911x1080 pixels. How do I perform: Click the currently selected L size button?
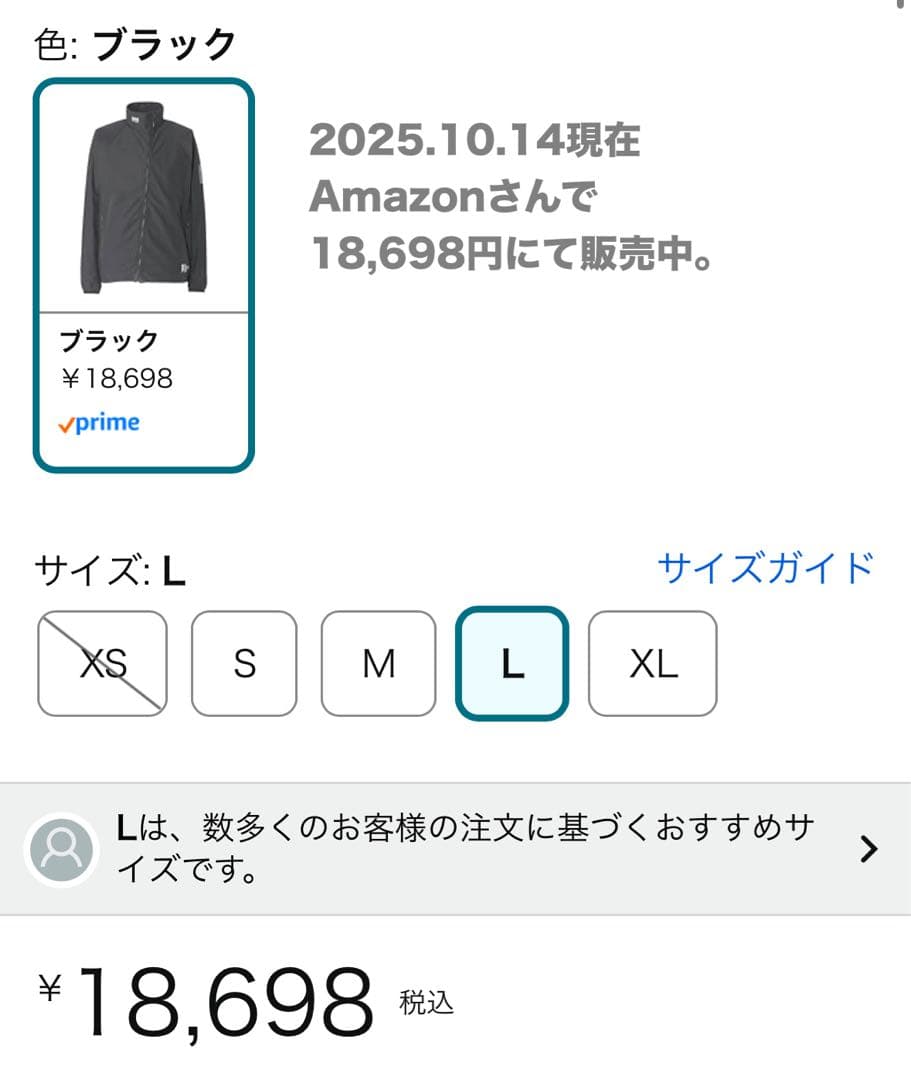512,664
